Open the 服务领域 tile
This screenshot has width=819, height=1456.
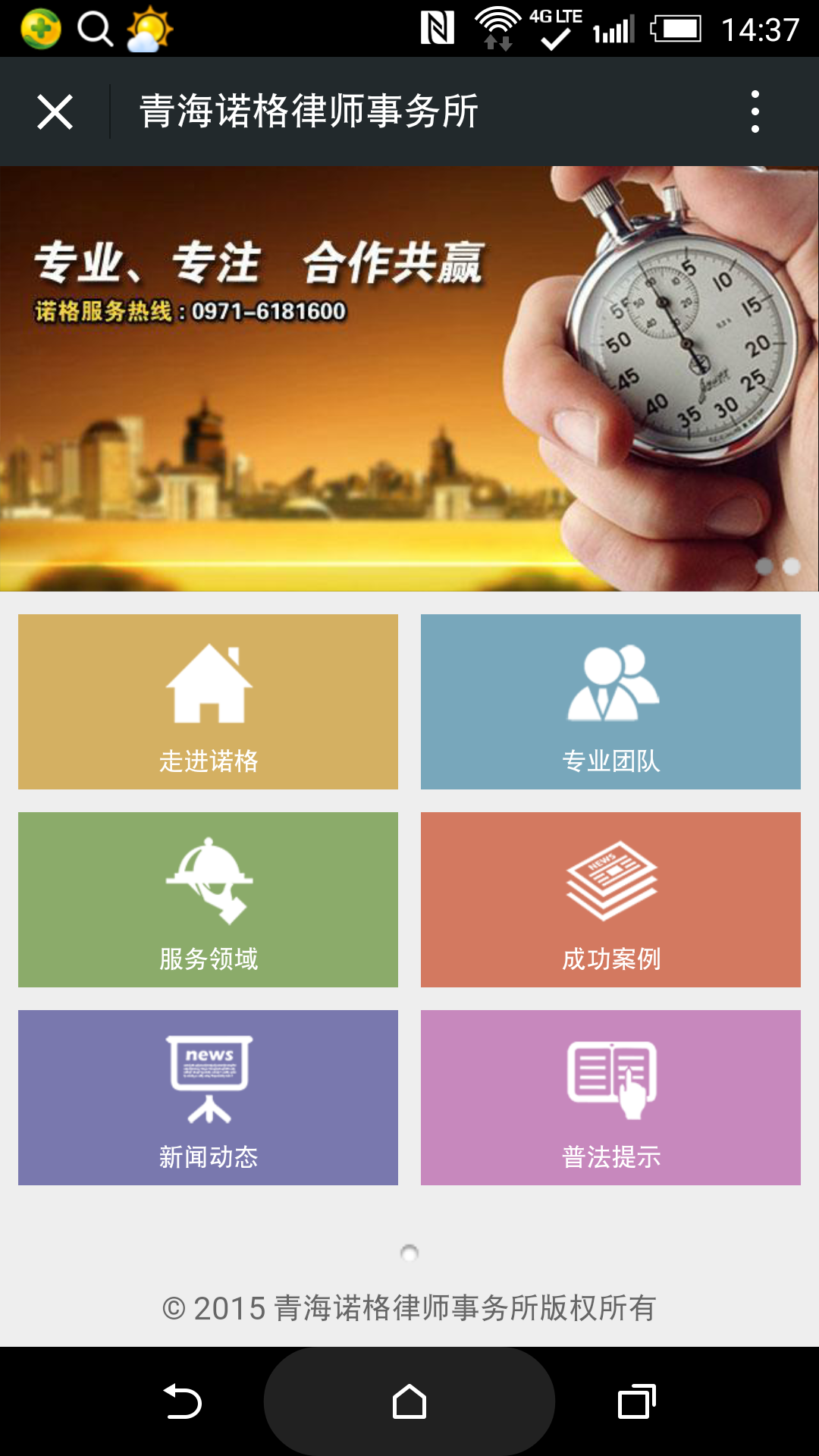208,899
